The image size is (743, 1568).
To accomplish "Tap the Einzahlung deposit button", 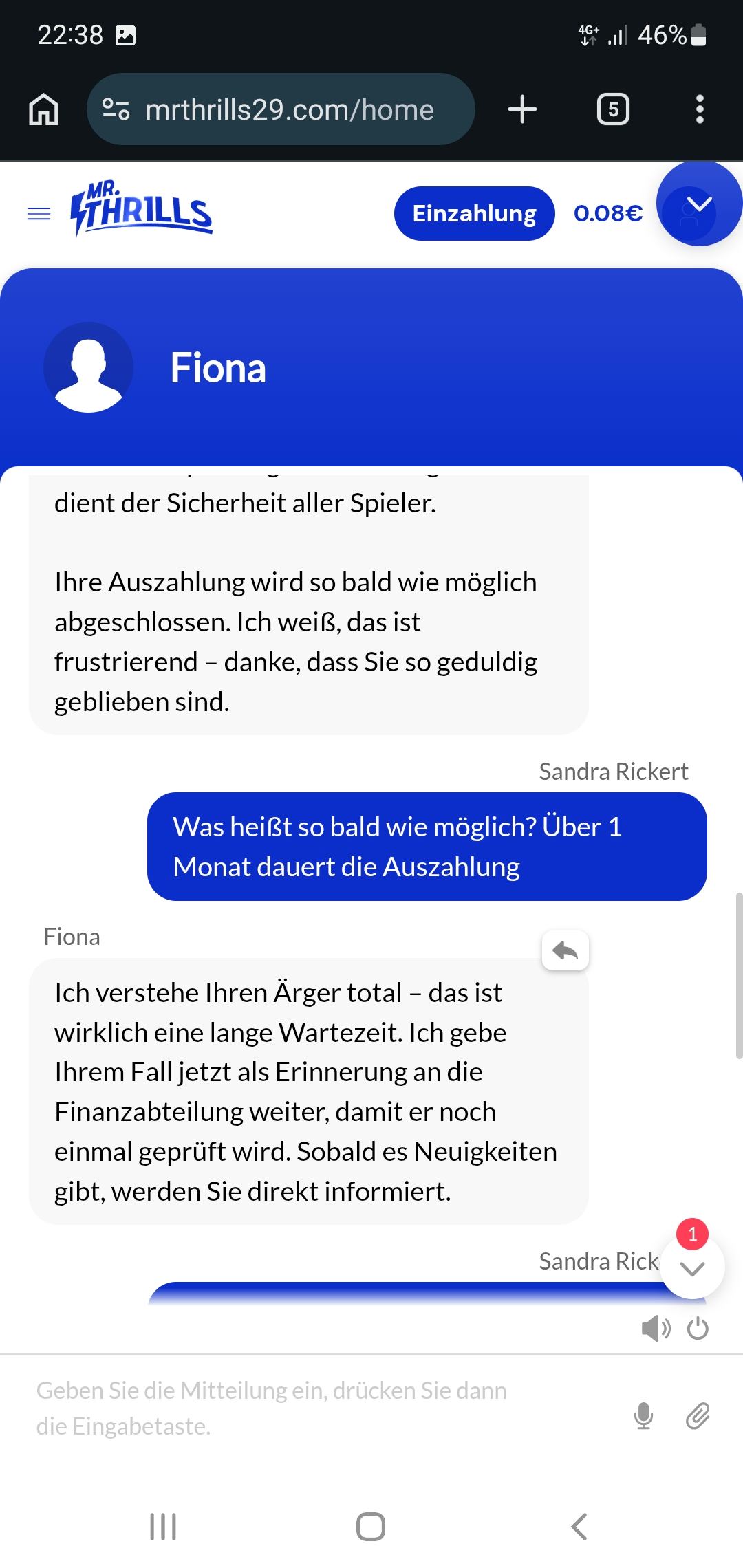I will coord(474,214).
